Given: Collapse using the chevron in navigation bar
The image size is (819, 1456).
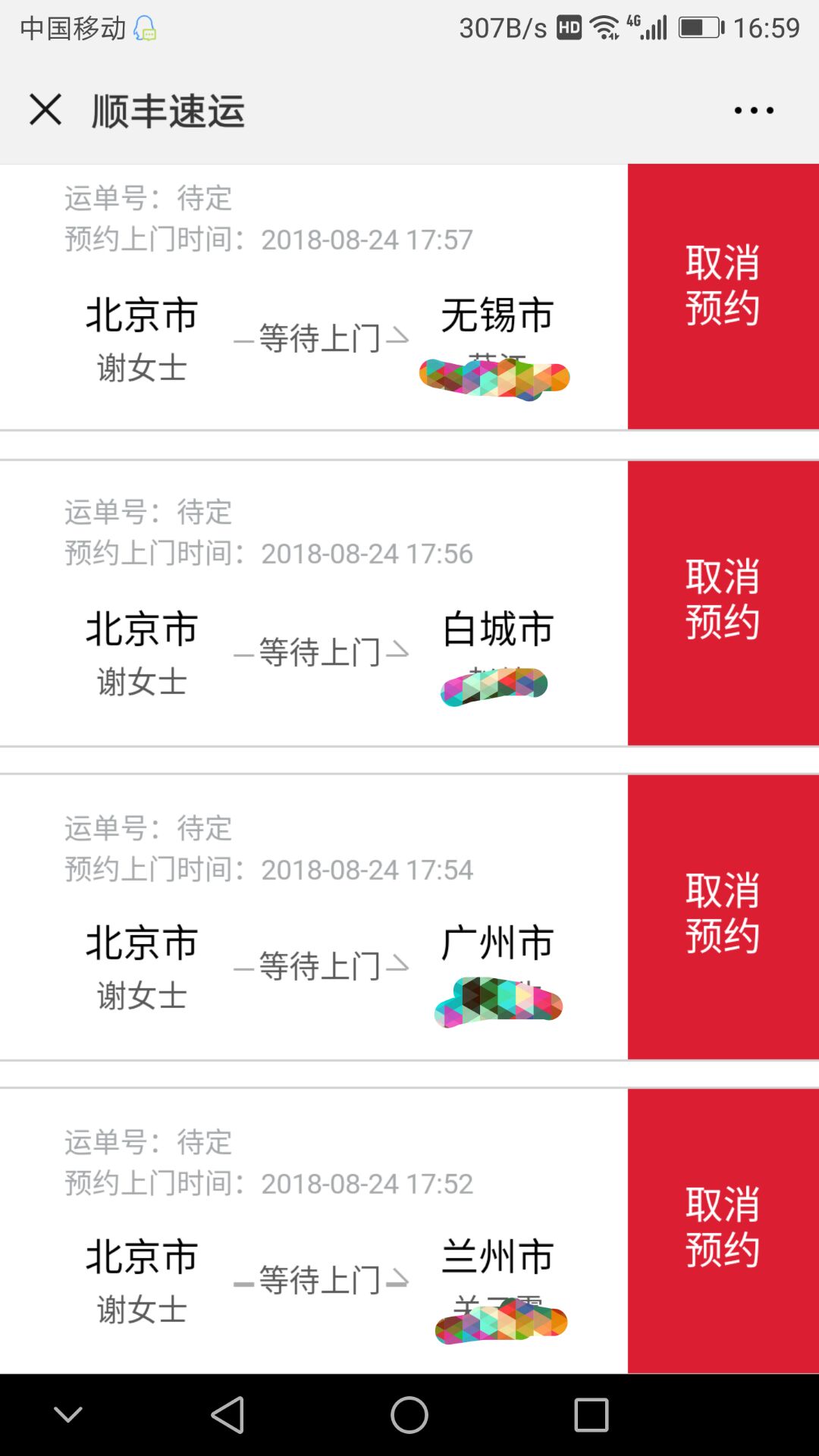Looking at the screenshot, I should [x=68, y=1415].
